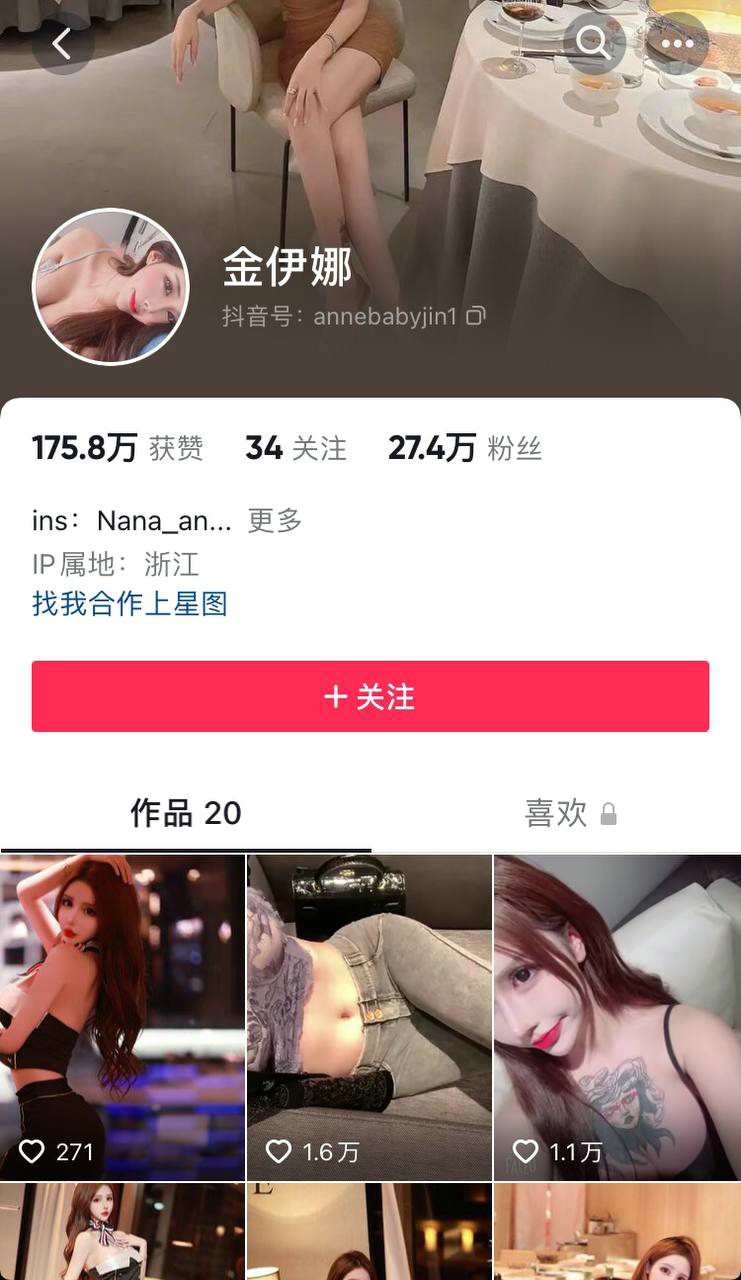Open search on this profile
Viewport: 741px width, 1280px height.
click(593, 43)
